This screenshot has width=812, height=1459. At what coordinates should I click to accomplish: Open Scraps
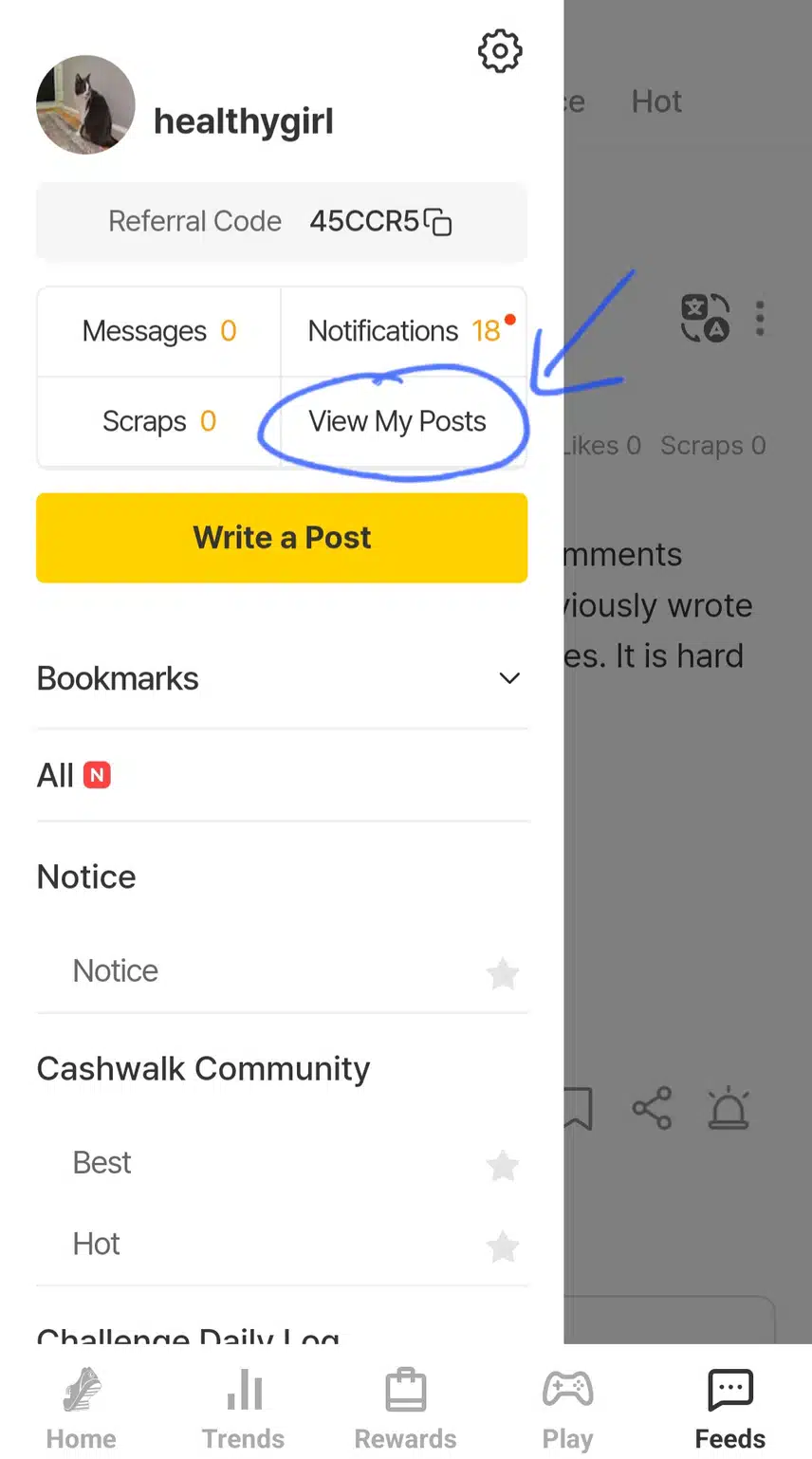(158, 421)
